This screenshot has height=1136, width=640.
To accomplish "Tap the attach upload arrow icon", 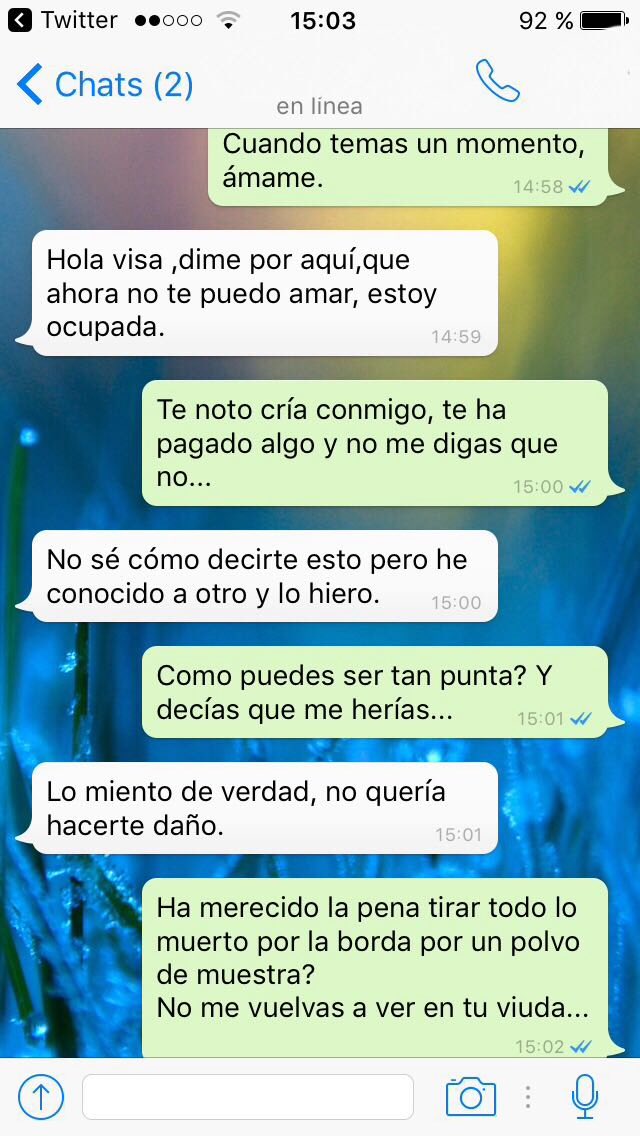I will click(41, 1097).
